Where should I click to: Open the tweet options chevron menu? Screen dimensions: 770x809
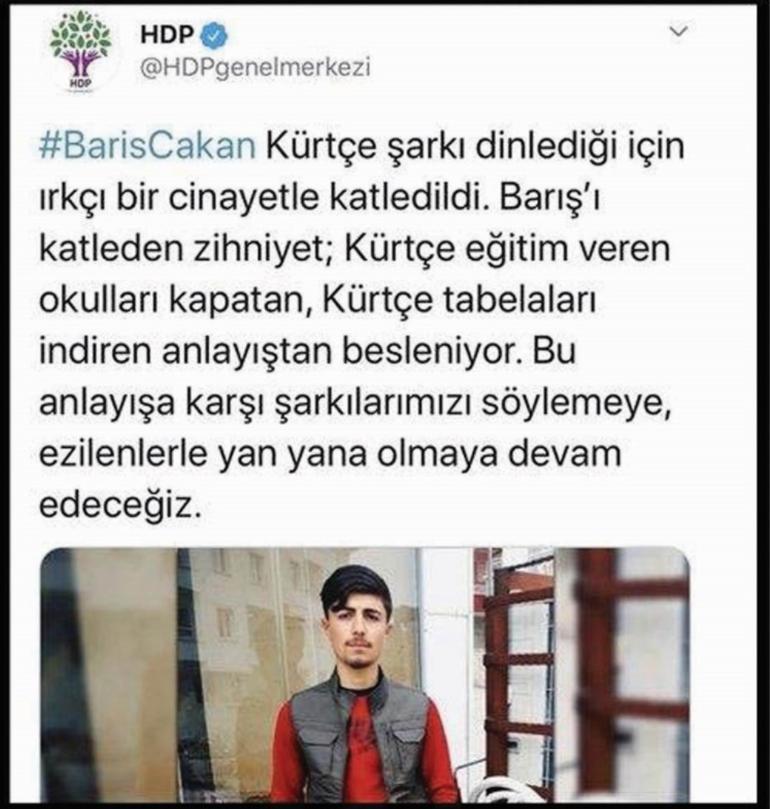(680, 32)
